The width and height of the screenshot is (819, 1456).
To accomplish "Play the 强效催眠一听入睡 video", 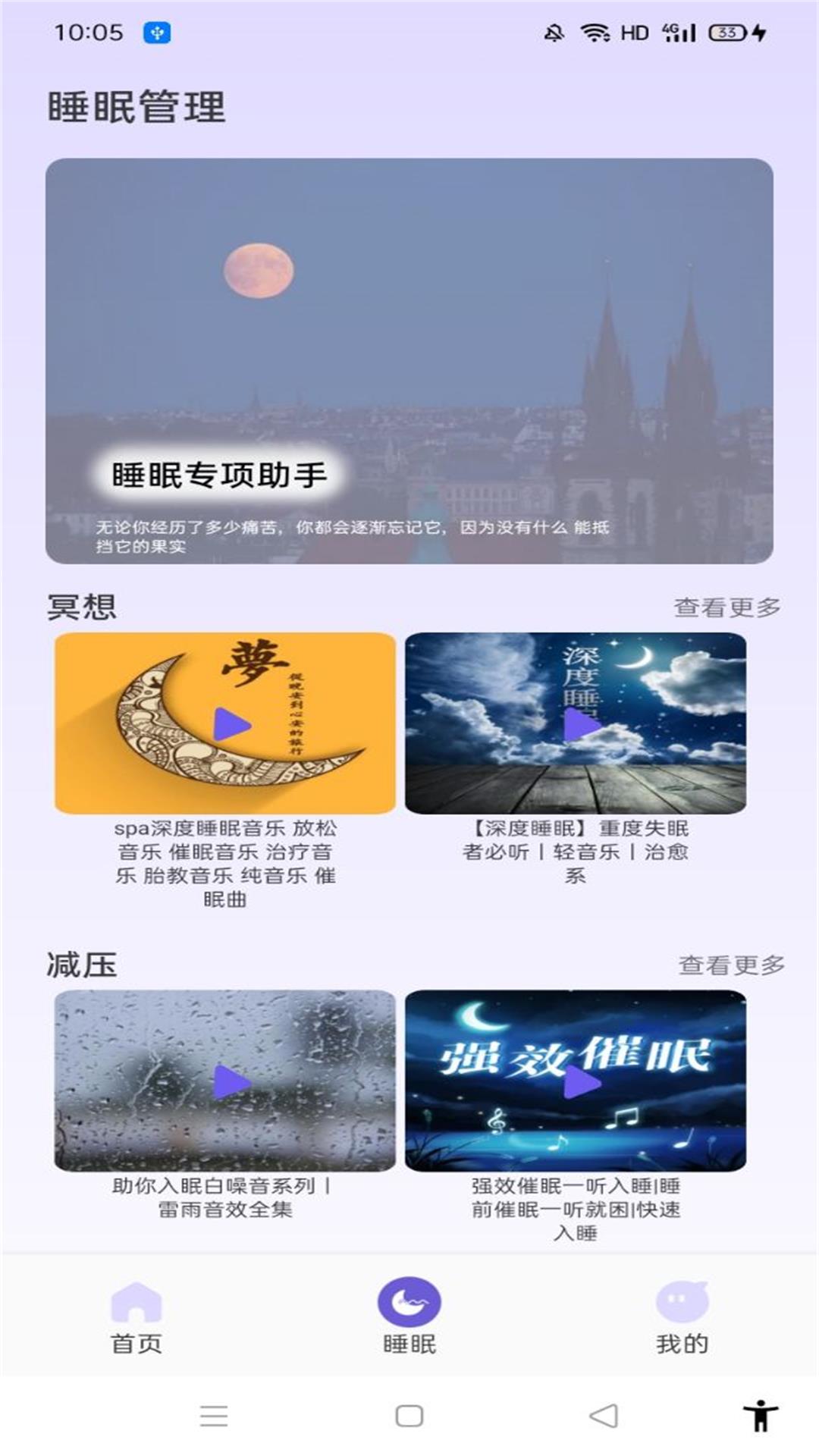I will click(x=576, y=1081).
